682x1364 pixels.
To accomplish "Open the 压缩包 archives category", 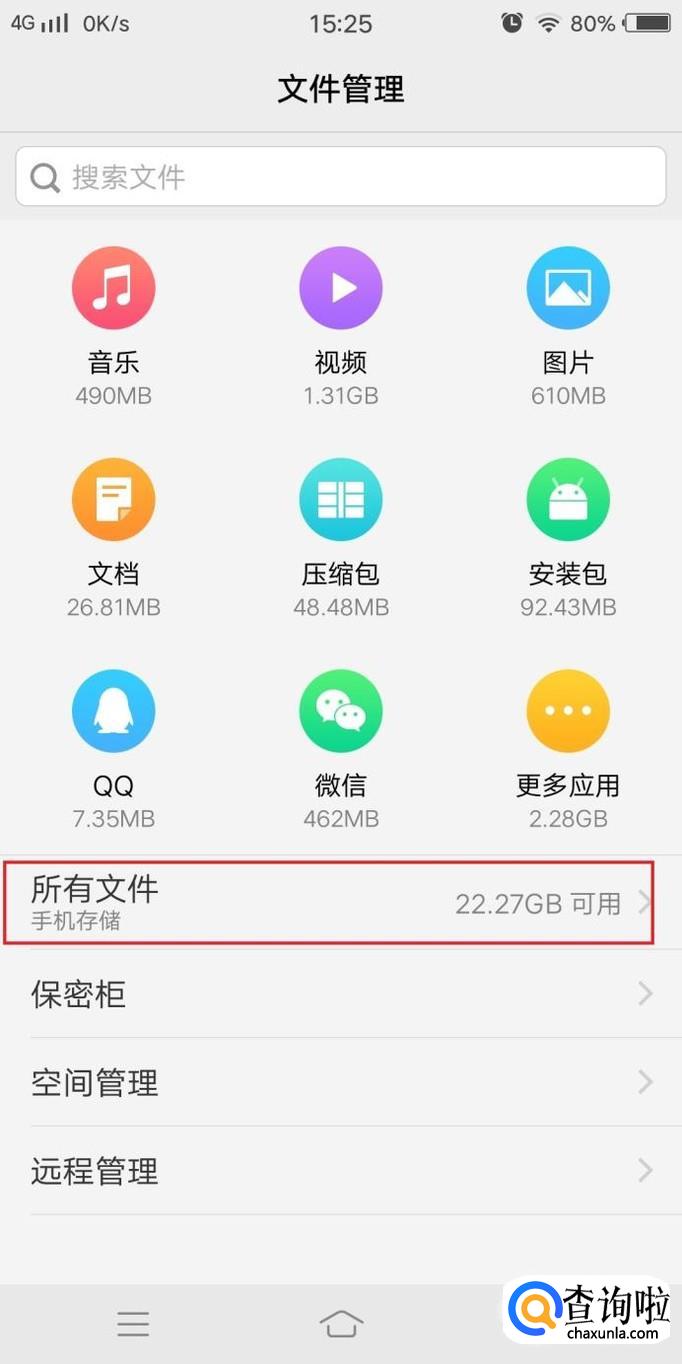I will click(x=340, y=500).
